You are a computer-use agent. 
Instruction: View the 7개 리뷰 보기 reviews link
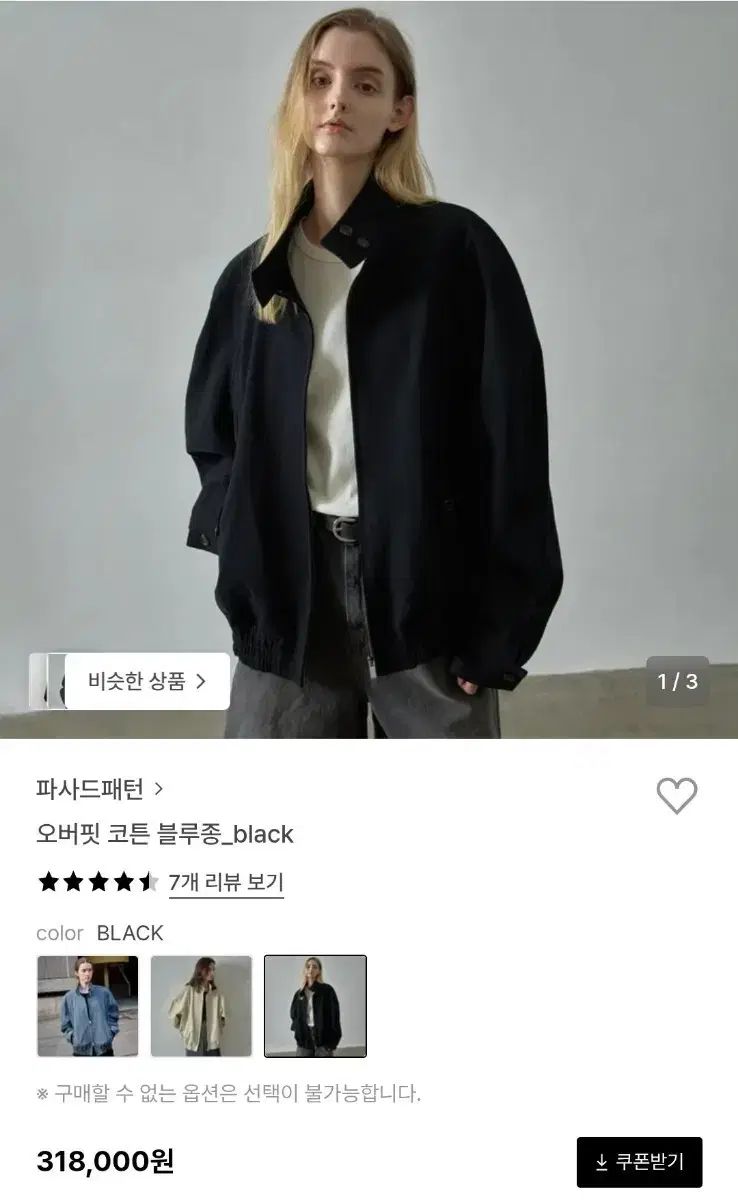226,882
